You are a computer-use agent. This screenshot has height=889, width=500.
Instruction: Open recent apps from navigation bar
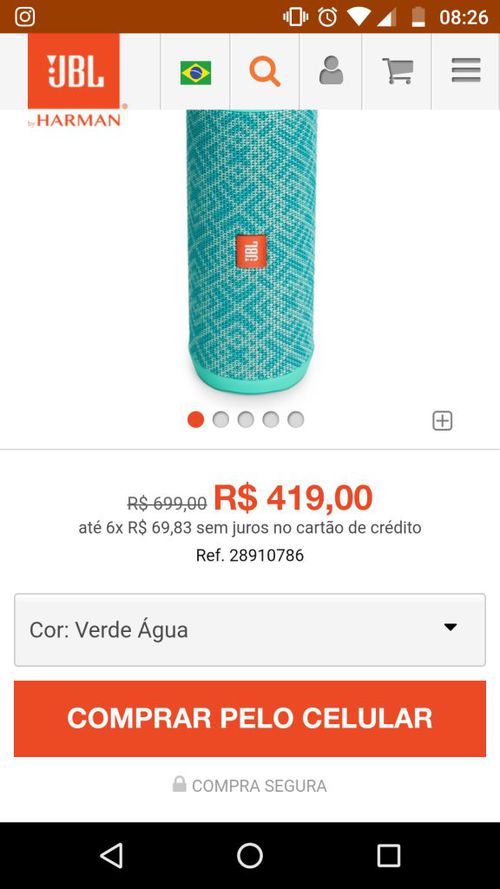click(x=389, y=855)
